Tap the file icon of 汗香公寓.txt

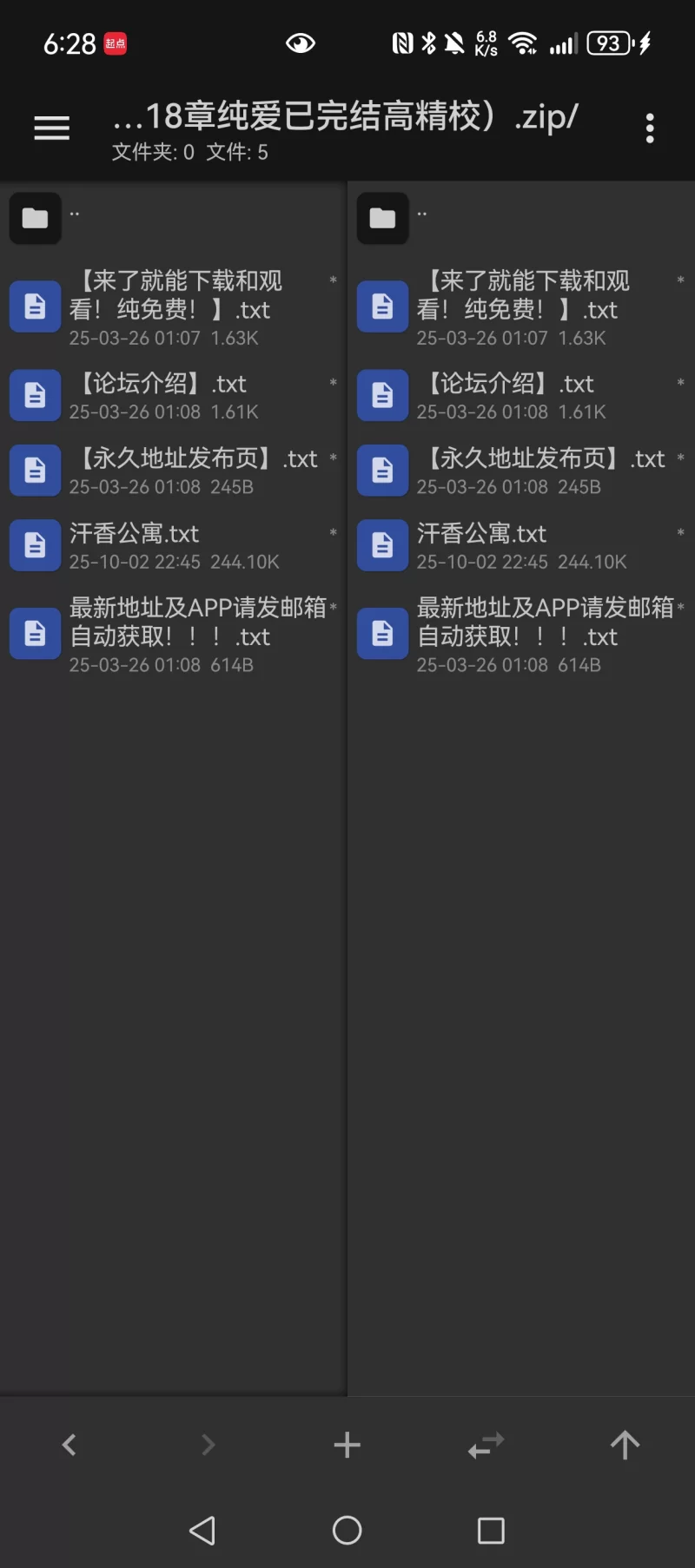35,545
